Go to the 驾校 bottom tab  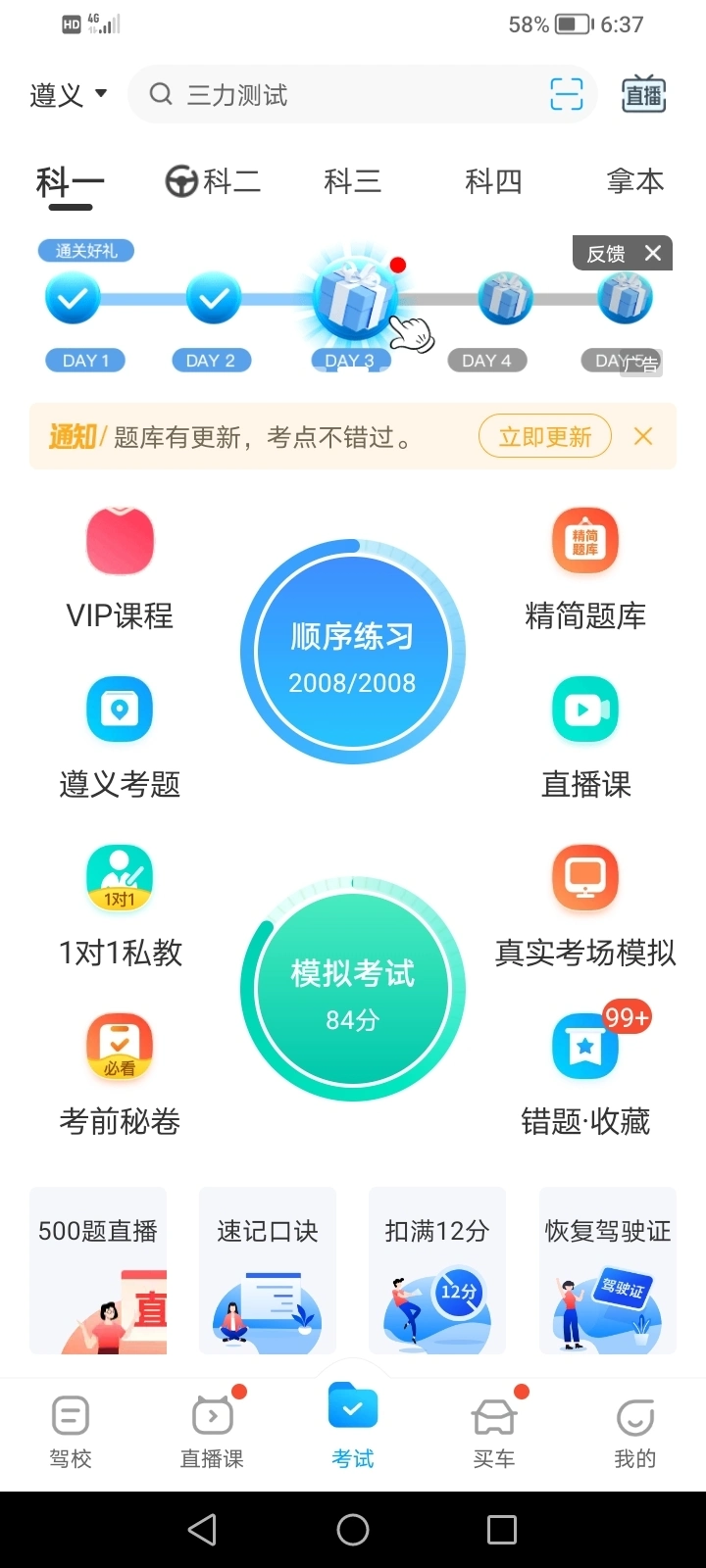pos(71,1431)
